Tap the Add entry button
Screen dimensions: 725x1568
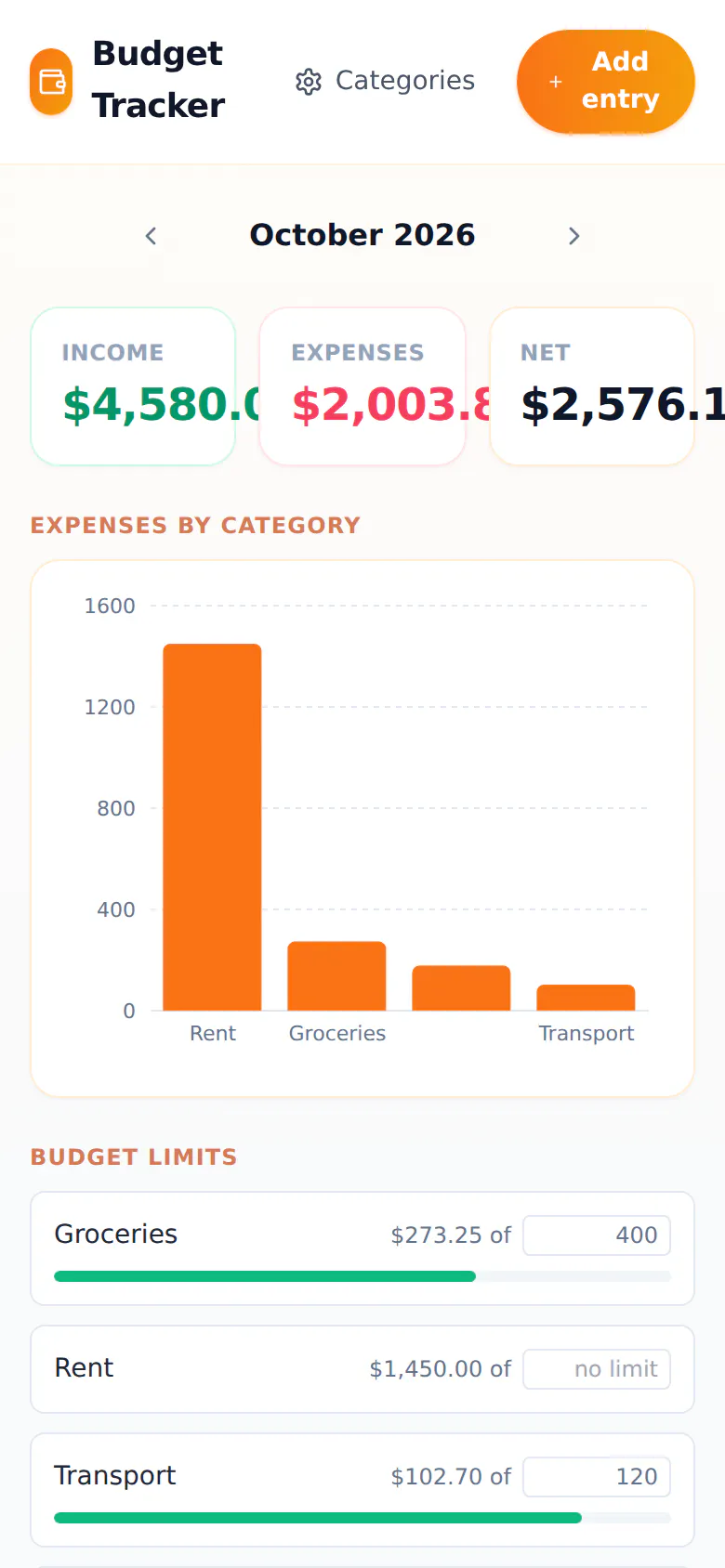point(606,81)
